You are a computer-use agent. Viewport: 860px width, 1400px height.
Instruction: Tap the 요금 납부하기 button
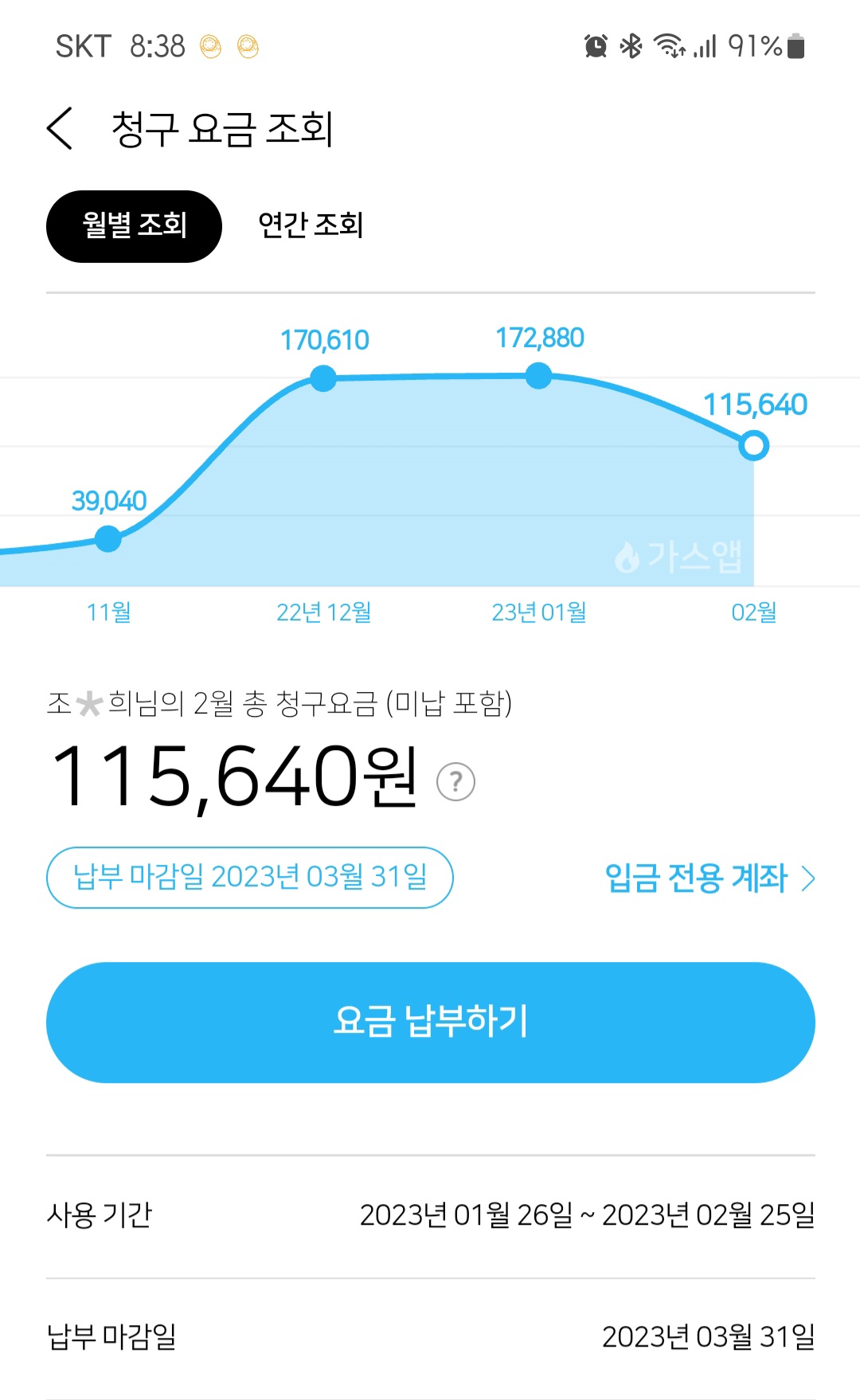[430, 1022]
